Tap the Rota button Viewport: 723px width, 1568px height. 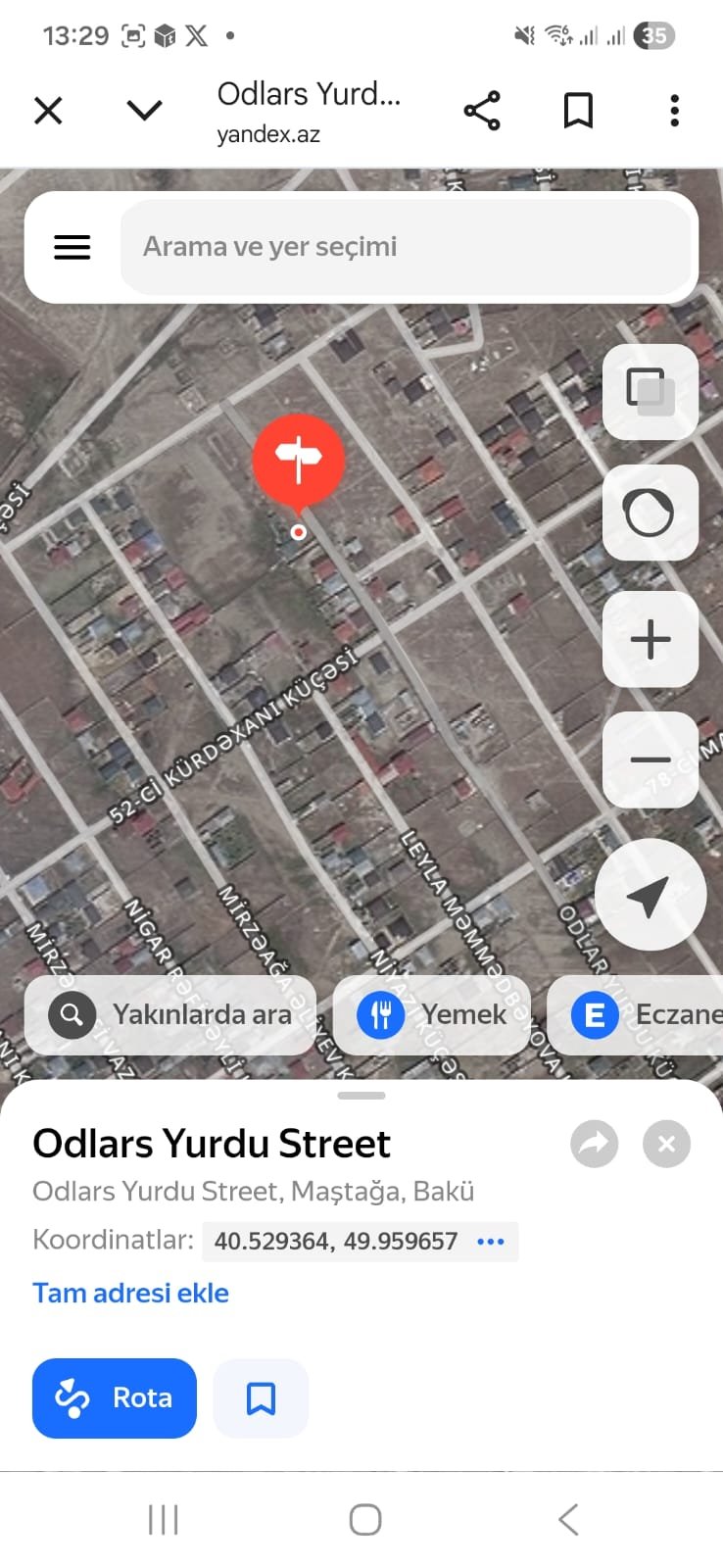(x=114, y=1398)
